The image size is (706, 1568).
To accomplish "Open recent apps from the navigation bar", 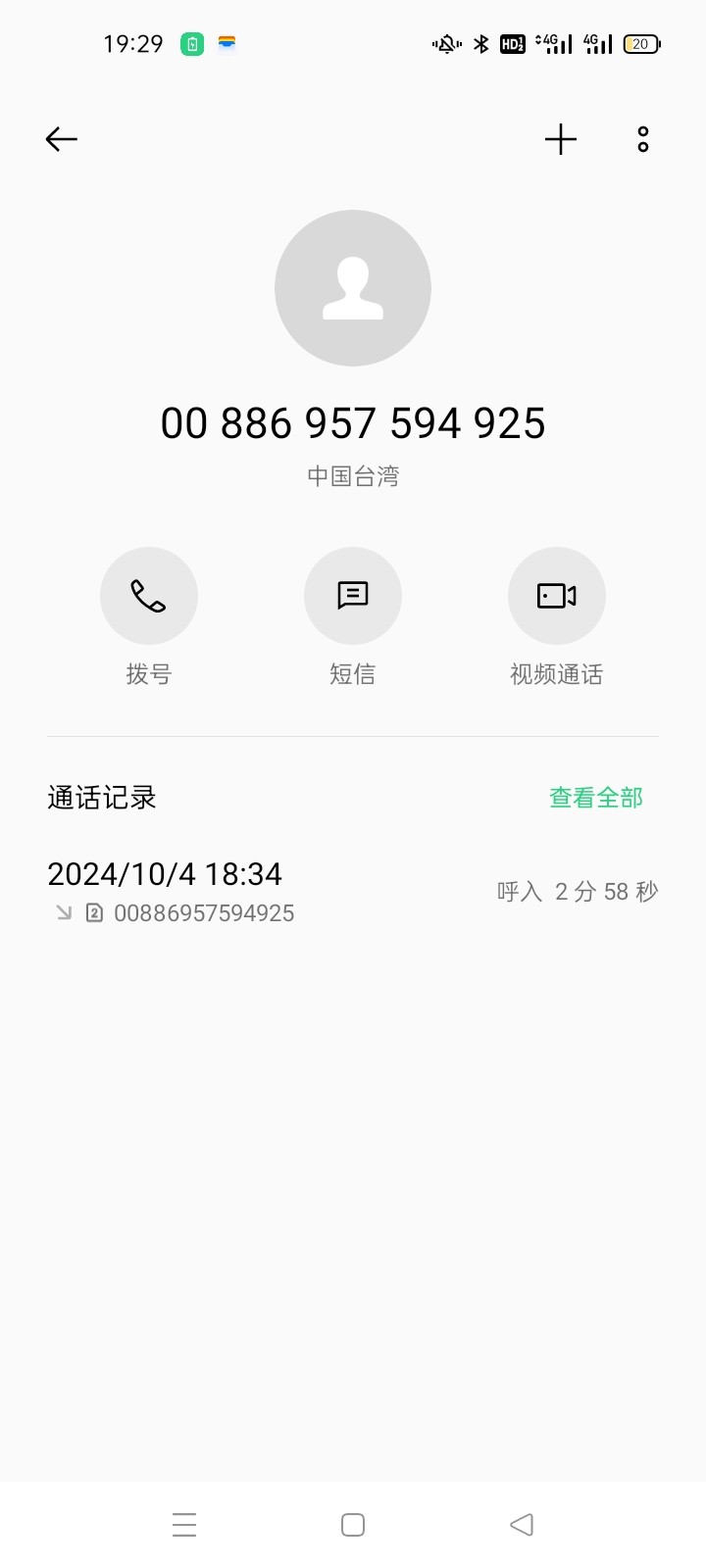I will click(x=184, y=1525).
